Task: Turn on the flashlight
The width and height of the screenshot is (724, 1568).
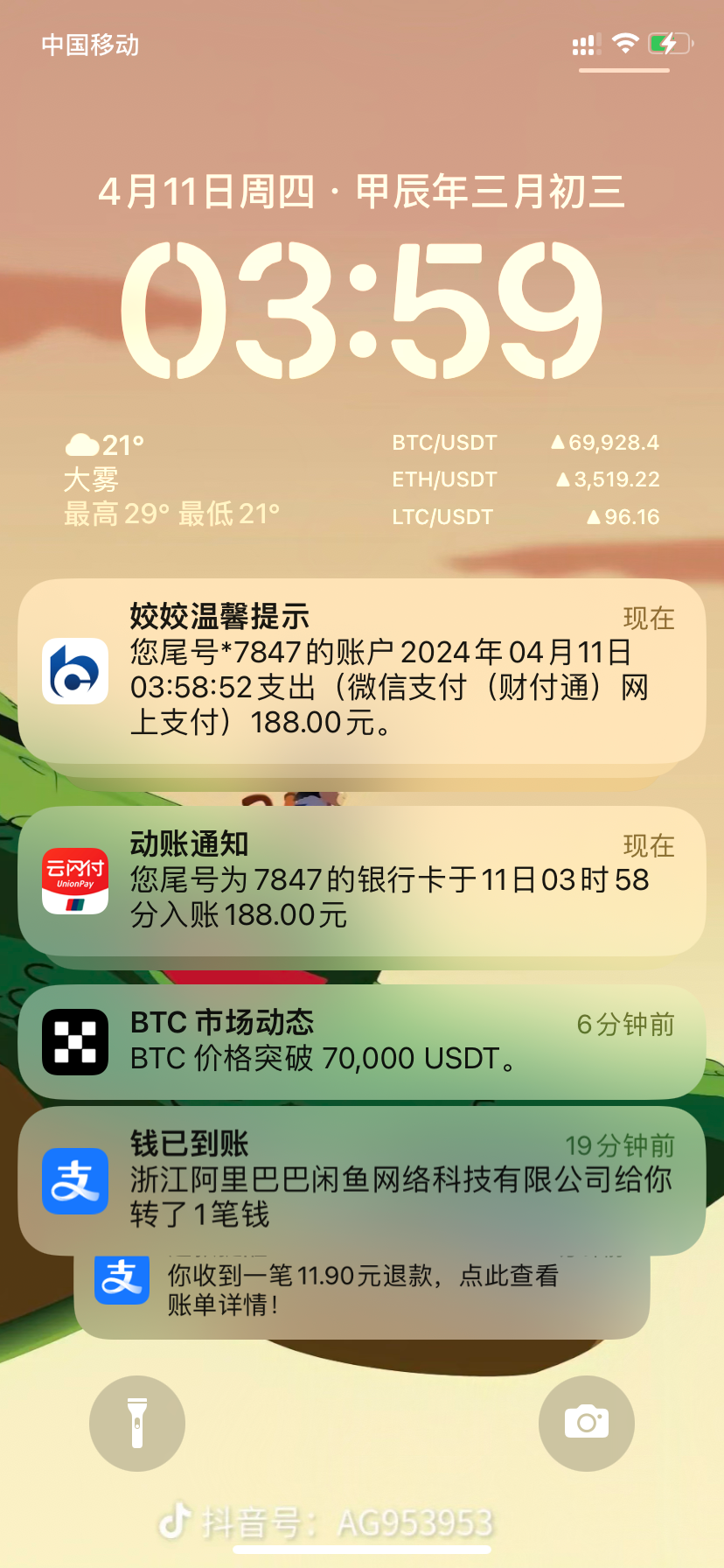Action: coord(137,1424)
